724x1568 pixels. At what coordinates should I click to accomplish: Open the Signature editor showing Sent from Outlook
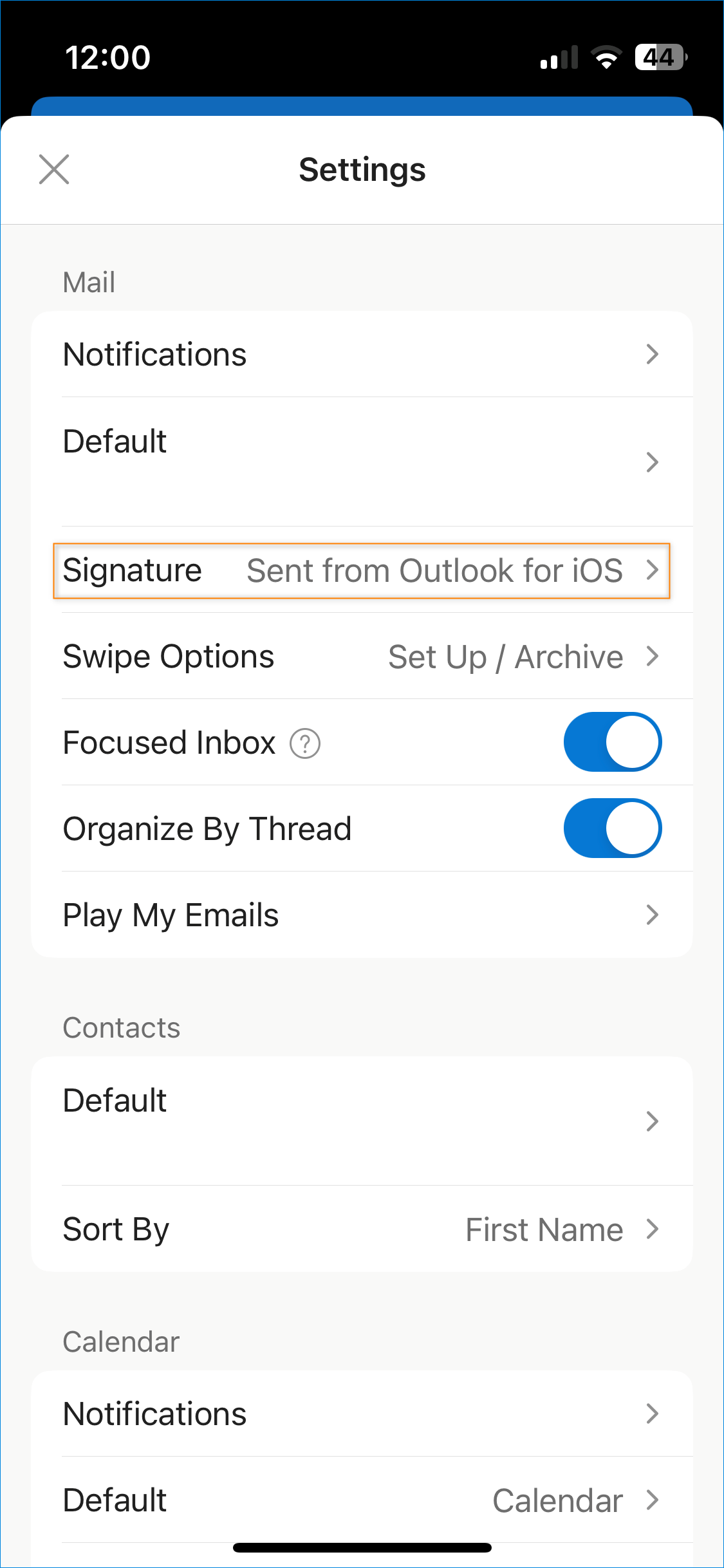pos(362,570)
